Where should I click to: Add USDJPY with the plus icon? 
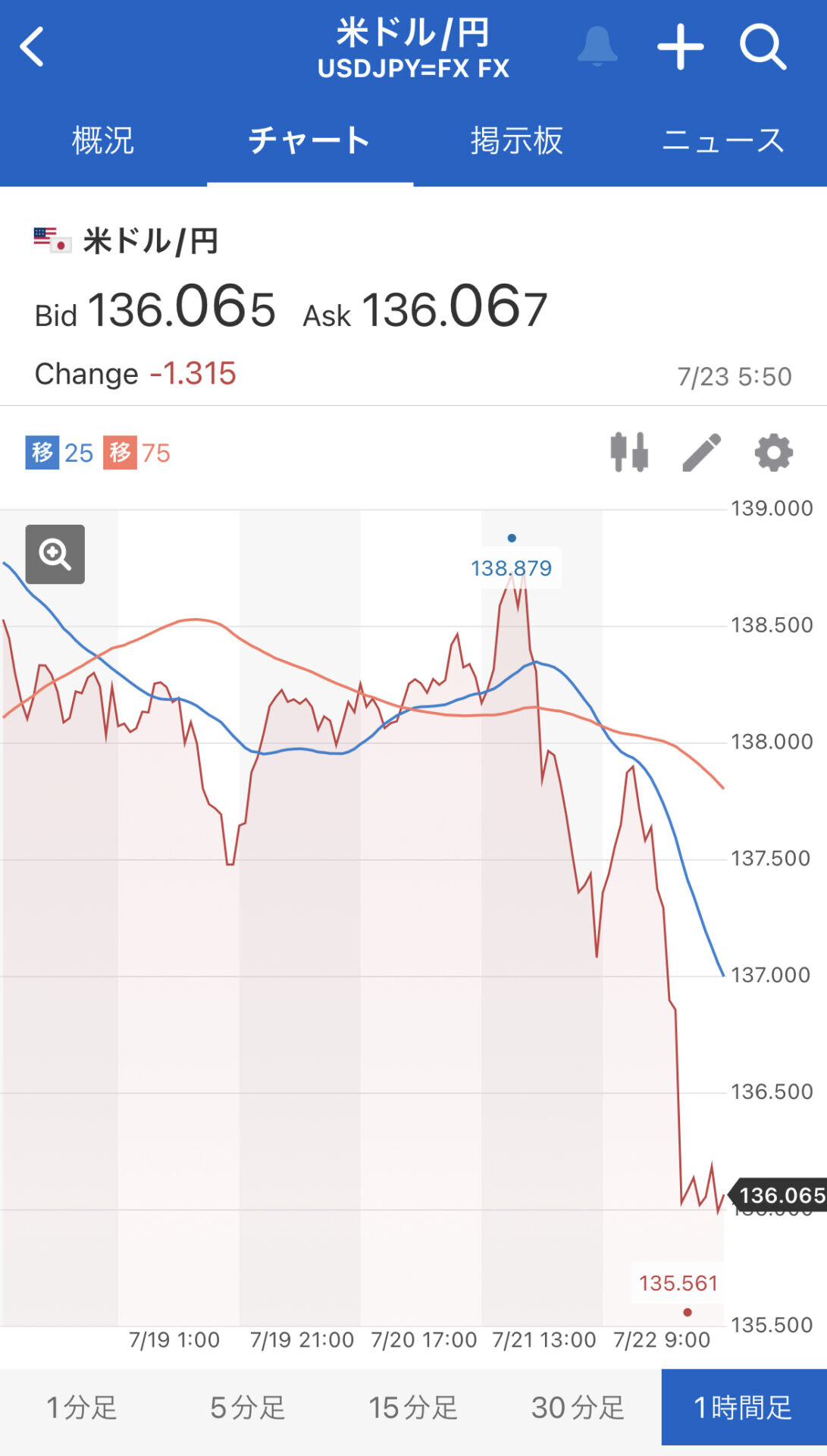pos(680,46)
